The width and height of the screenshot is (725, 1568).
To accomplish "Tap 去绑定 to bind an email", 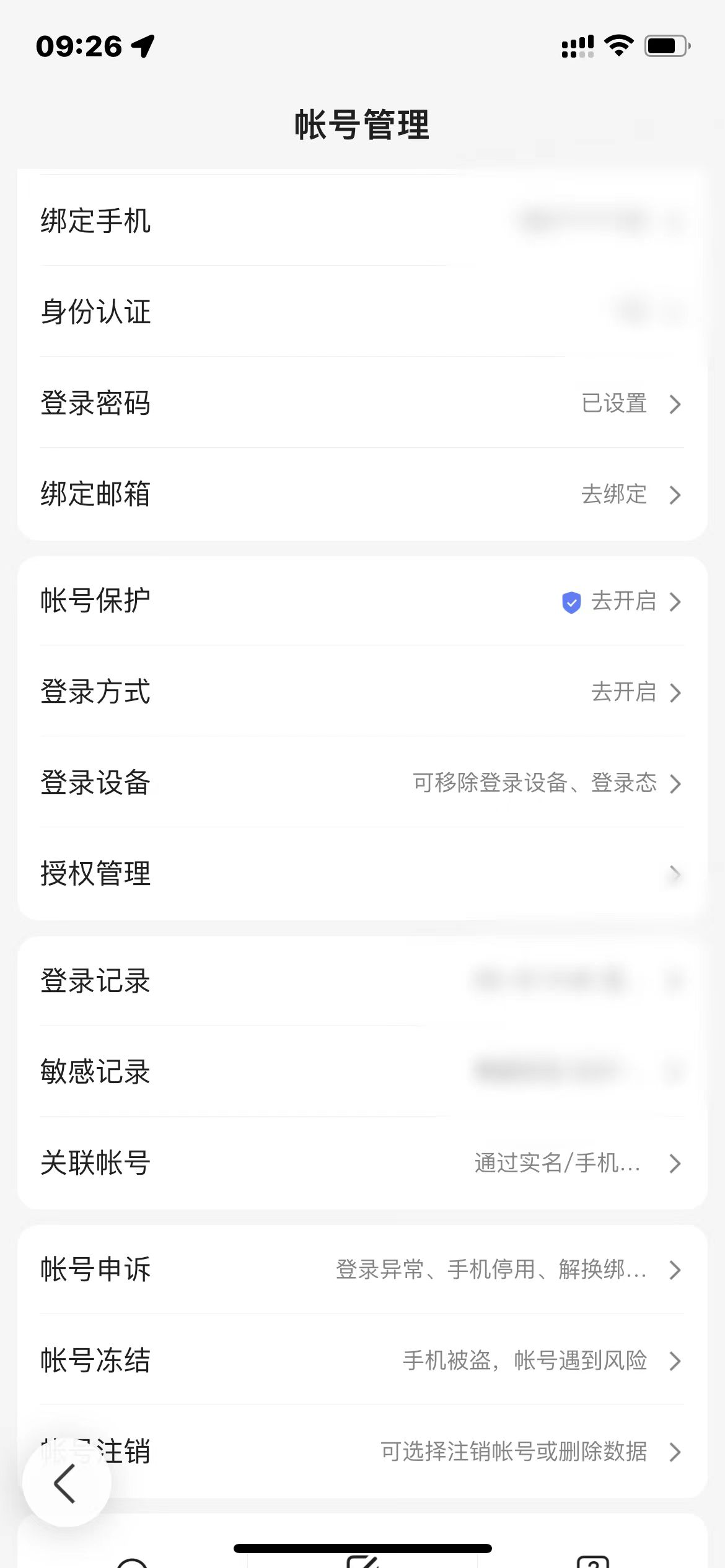I will (x=614, y=494).
